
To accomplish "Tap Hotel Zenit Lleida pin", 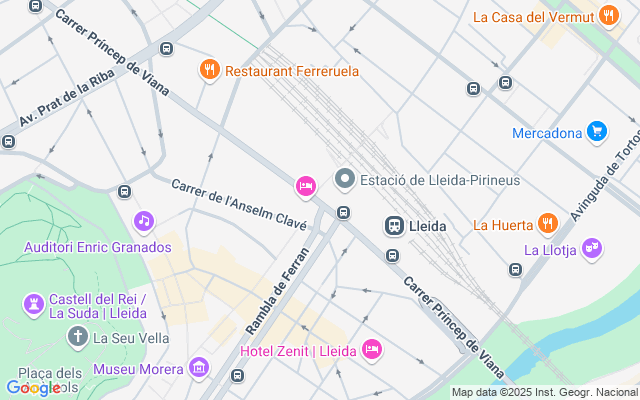I will click(x=372, y=350).
